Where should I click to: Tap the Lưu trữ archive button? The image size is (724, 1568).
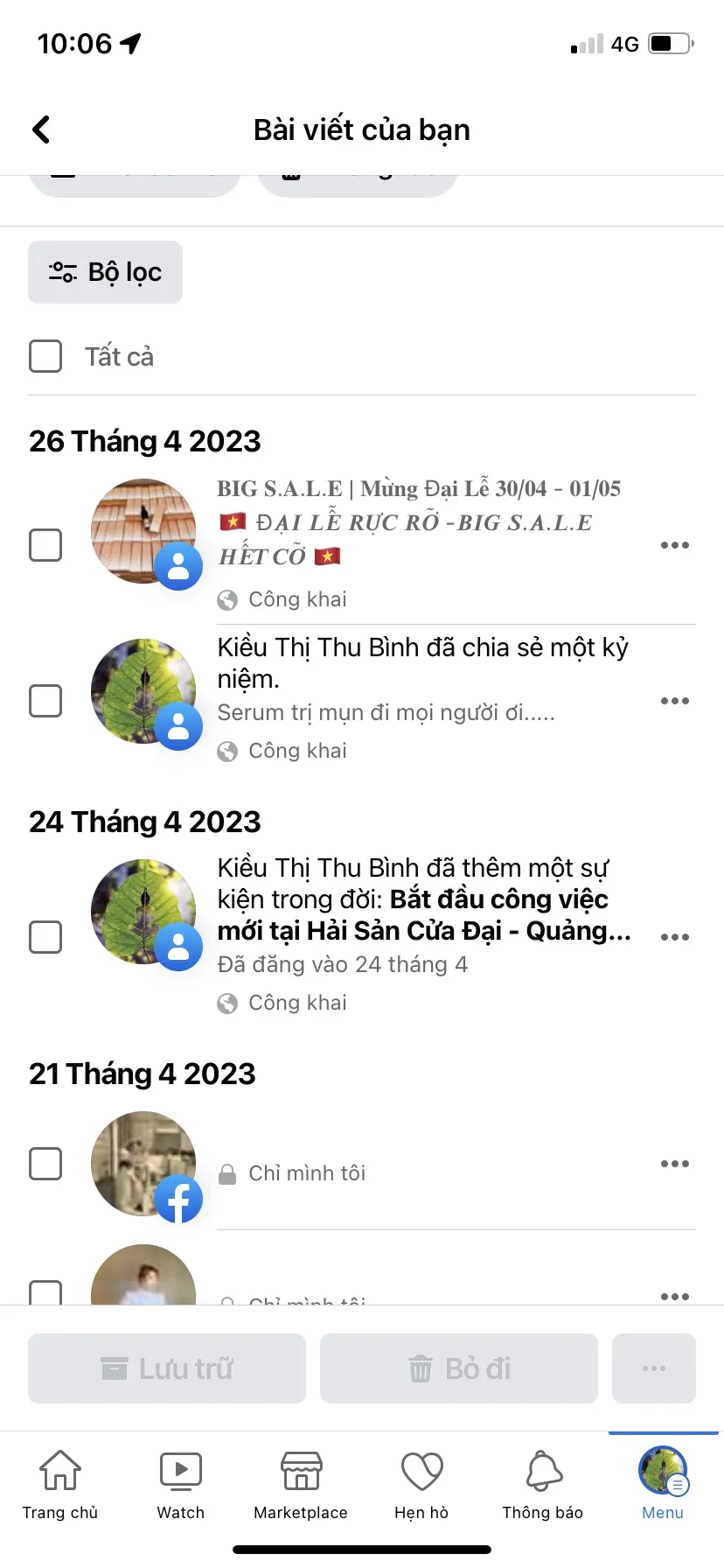tap(166, 1368)
